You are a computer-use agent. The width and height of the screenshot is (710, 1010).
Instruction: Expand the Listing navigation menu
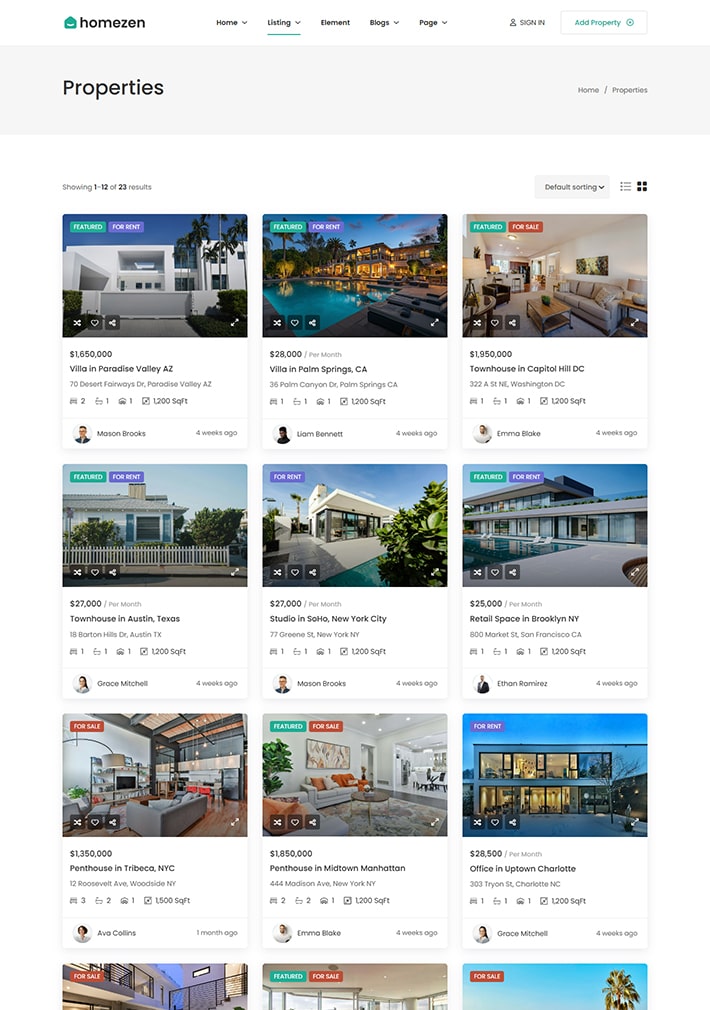click(x=284, y=22)
